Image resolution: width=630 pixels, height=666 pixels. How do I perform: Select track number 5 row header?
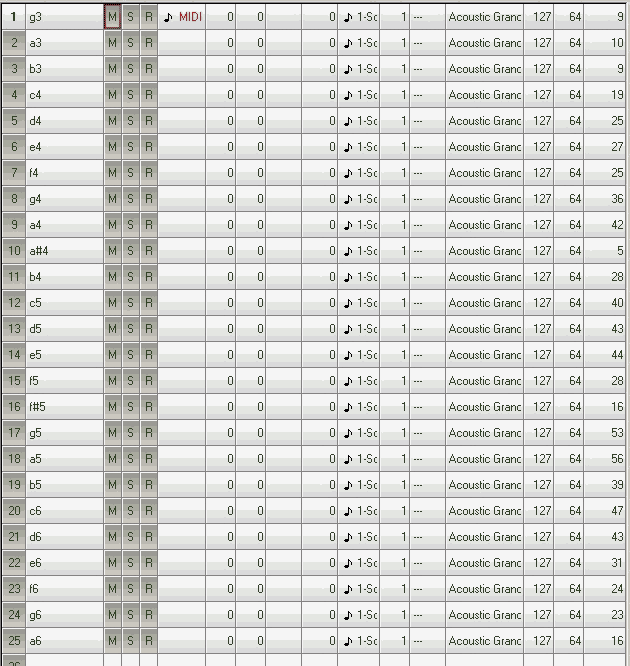[14, 121]
